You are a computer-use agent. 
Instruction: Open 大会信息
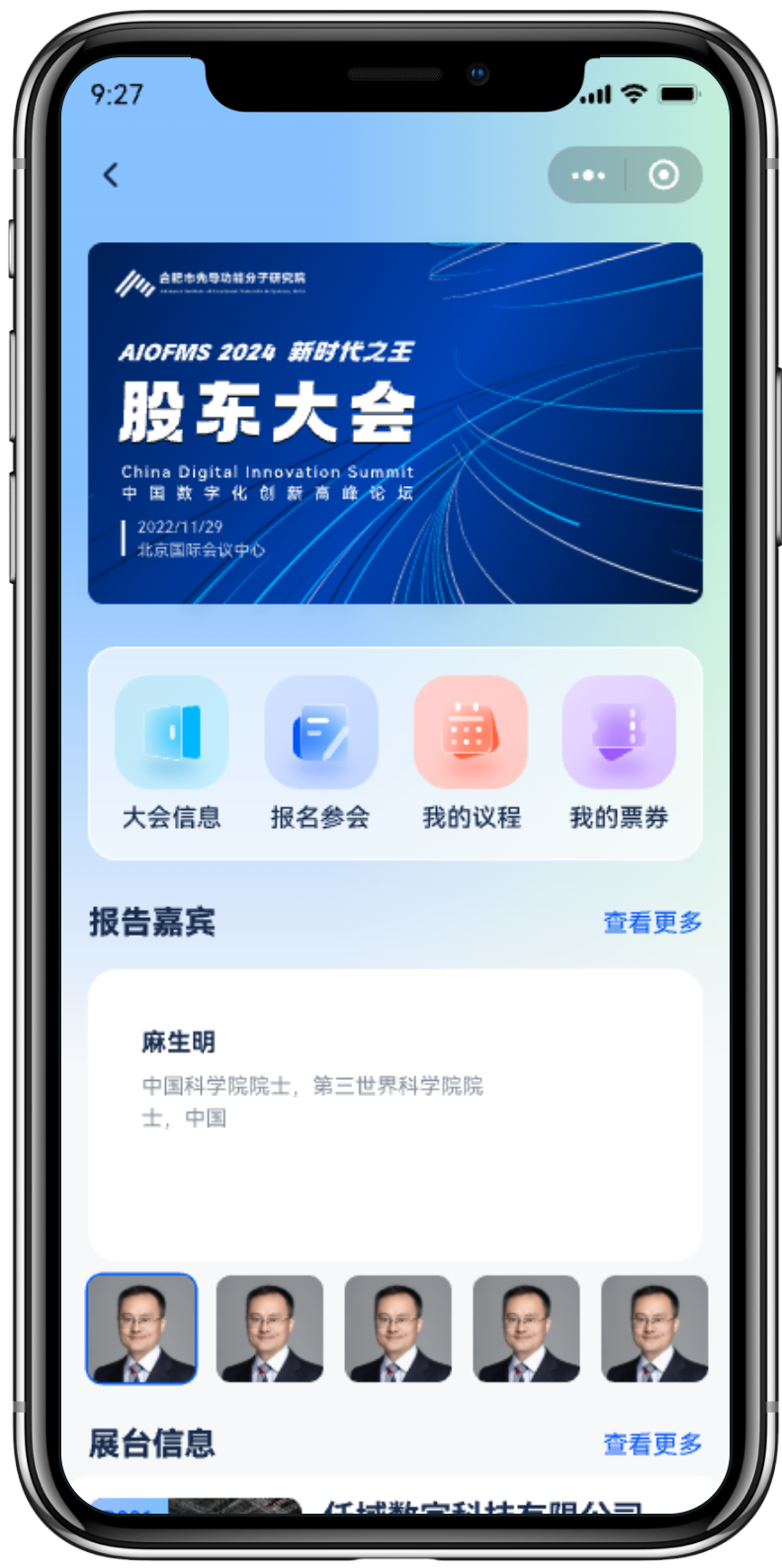point(172,753)
